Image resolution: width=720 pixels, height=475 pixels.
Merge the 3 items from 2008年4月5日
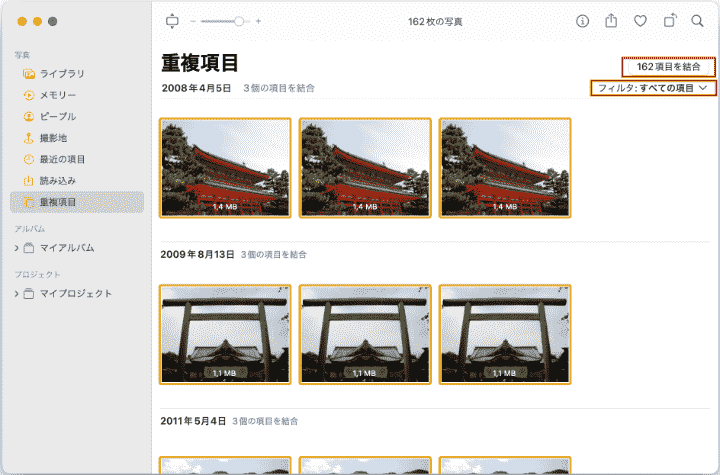pyautogui.click(x=278, y=89)
